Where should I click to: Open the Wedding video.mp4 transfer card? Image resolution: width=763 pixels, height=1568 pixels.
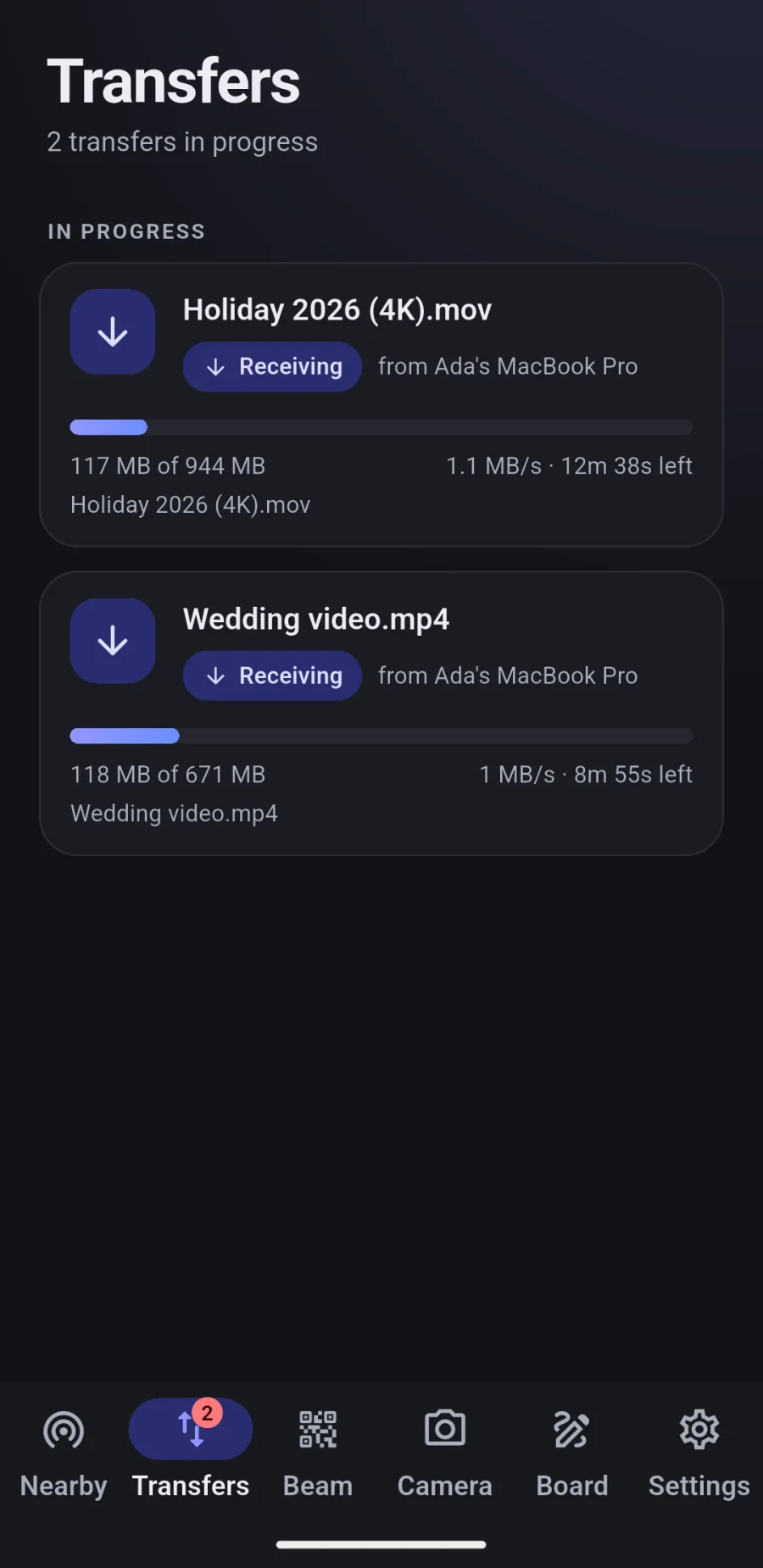(381, 713)
